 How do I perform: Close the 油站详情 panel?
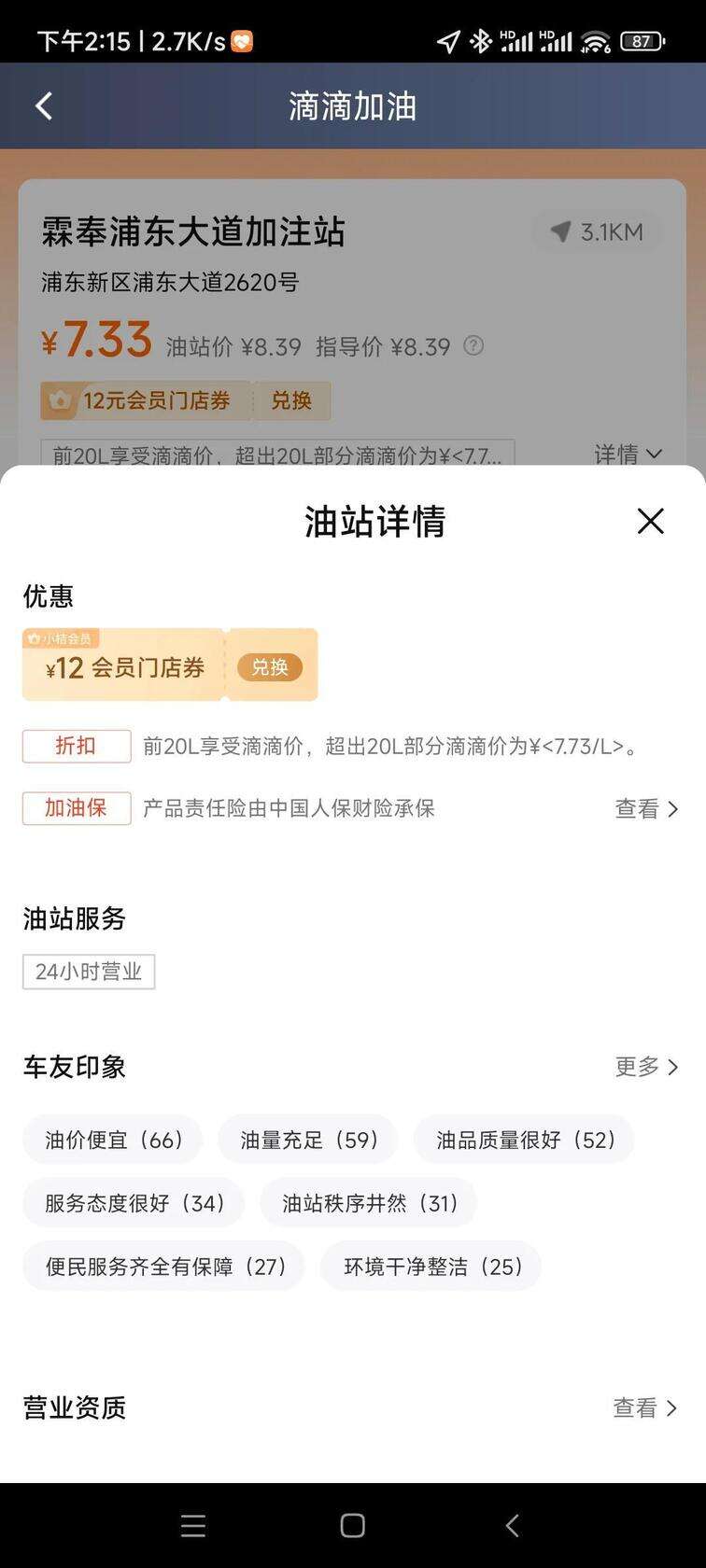pos(650,521)
